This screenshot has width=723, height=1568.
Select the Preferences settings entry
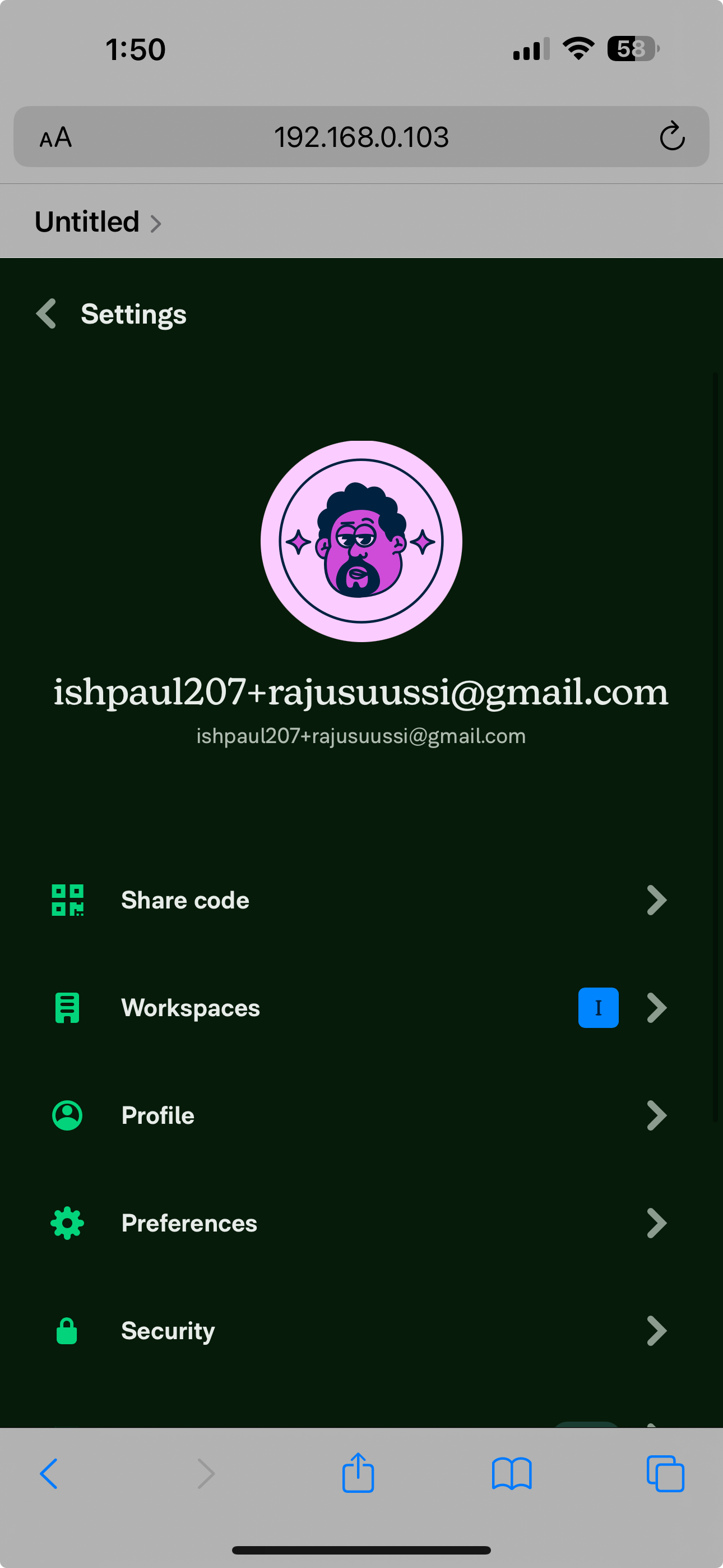[189, 1223]
